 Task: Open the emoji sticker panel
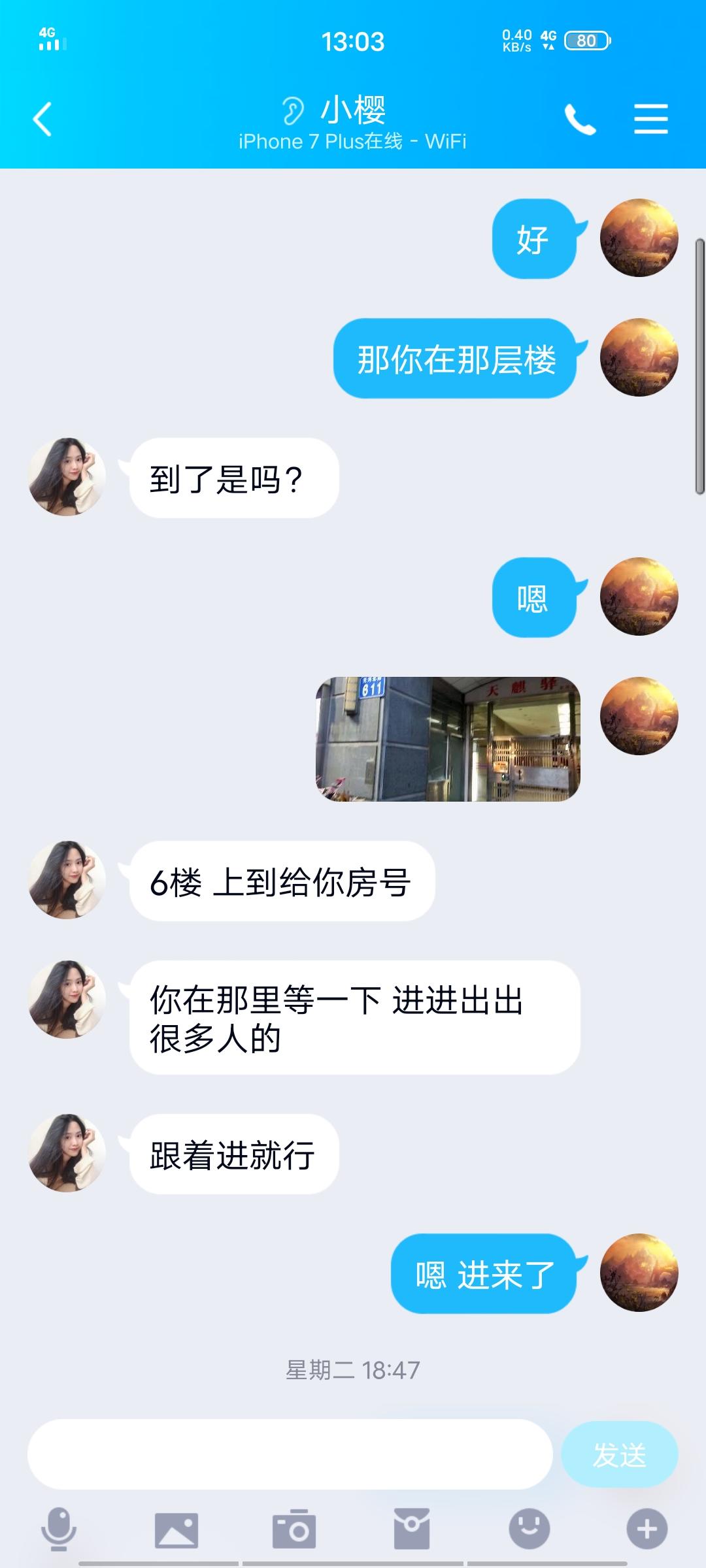(x=529, y=1529)
